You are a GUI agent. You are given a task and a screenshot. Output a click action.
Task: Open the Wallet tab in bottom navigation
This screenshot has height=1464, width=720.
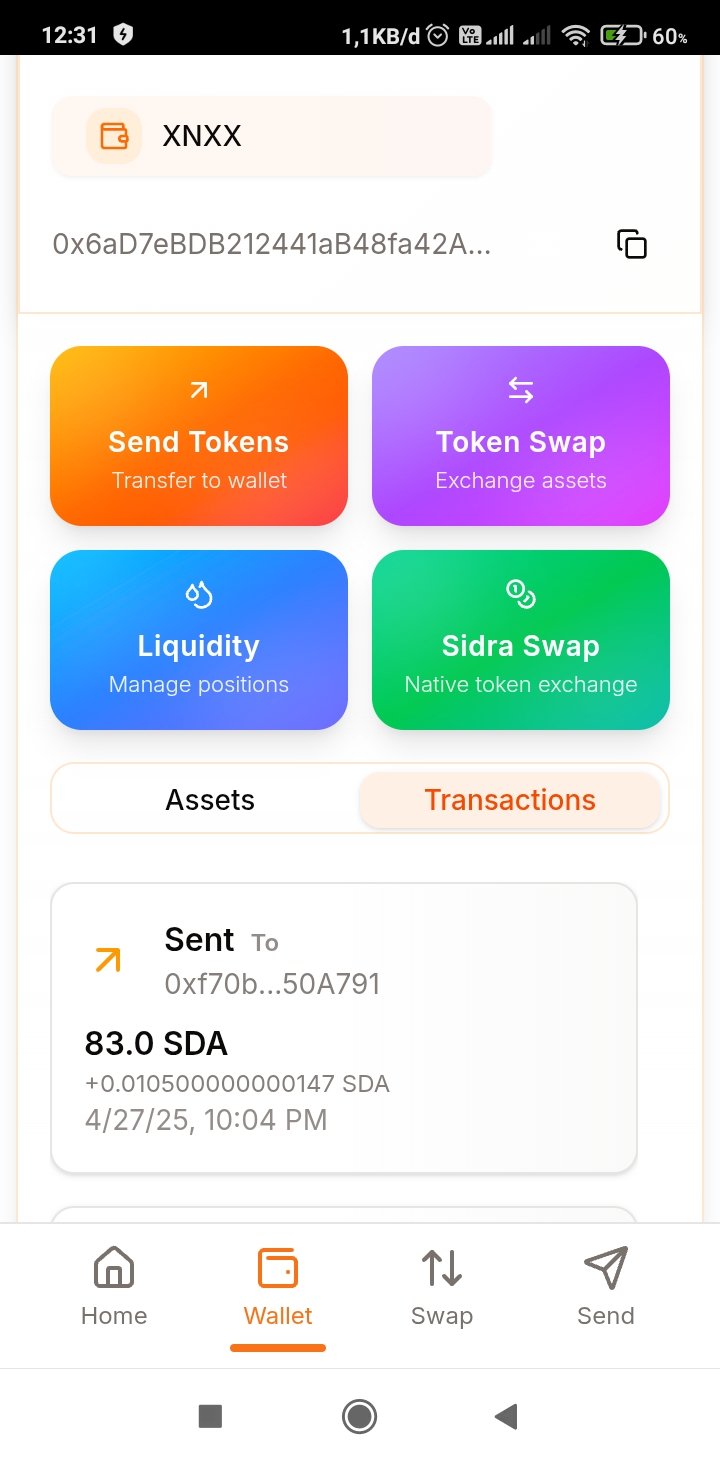[x=278, y=1287]
